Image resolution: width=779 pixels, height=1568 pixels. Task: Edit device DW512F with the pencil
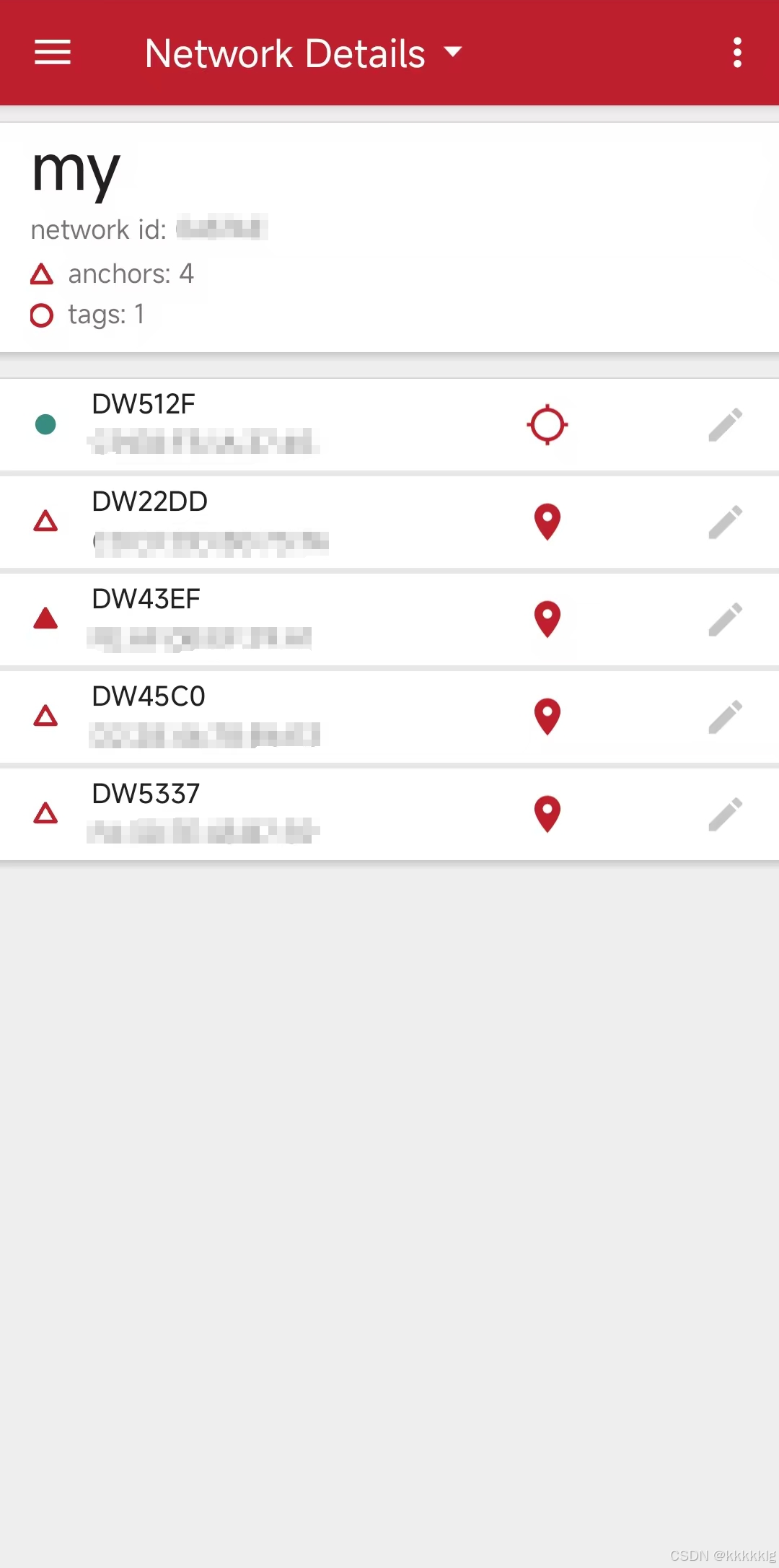coord(725,424)
